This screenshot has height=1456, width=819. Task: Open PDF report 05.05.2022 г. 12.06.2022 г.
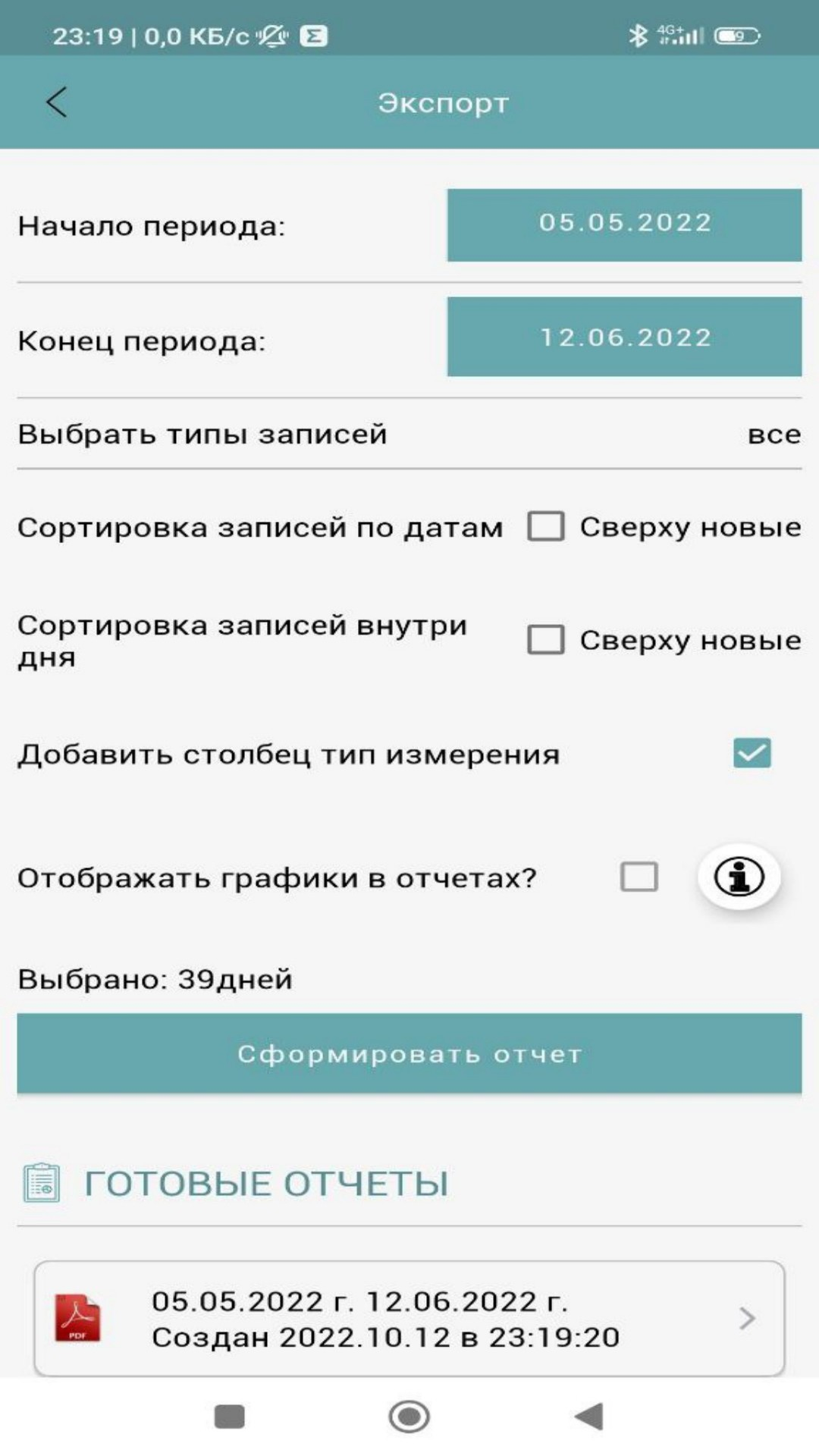409,1318
